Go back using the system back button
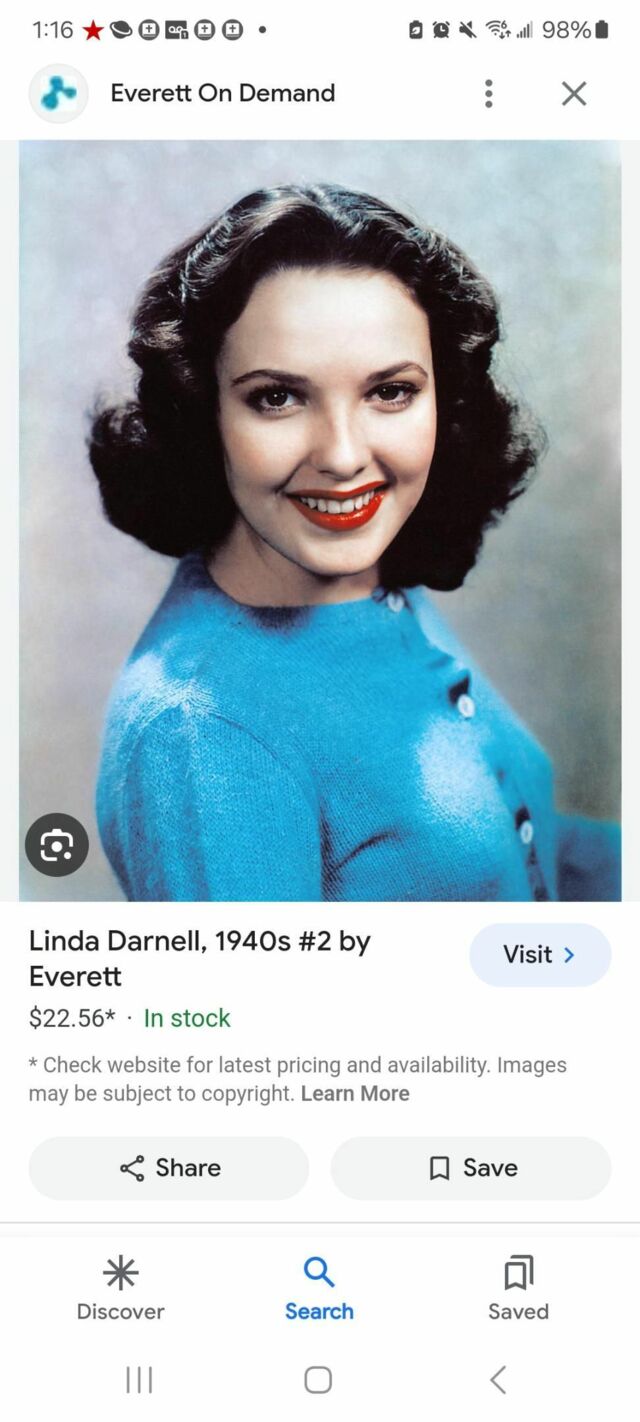 (498, 1380)
